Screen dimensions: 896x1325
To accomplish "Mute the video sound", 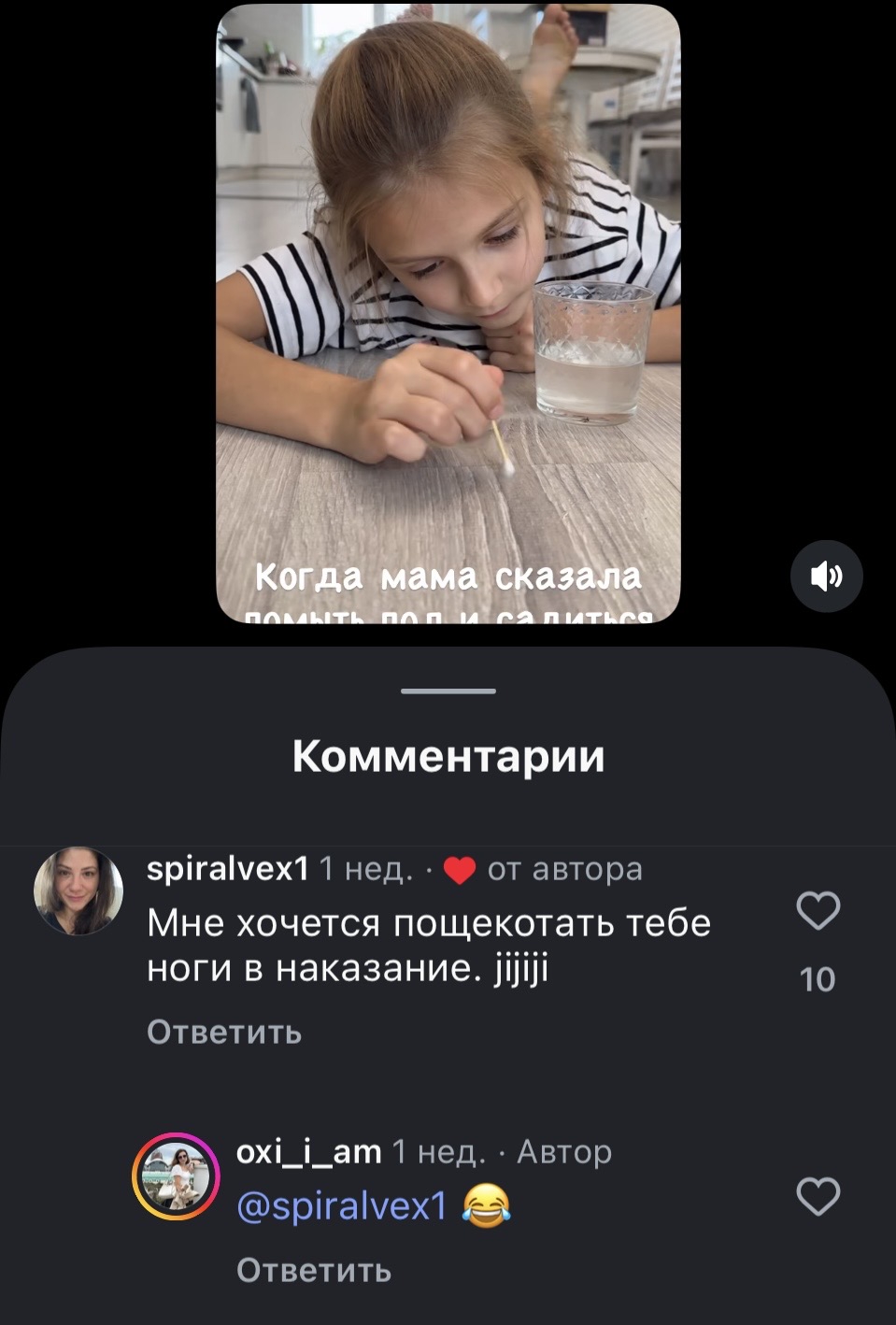I will (826, 576).
